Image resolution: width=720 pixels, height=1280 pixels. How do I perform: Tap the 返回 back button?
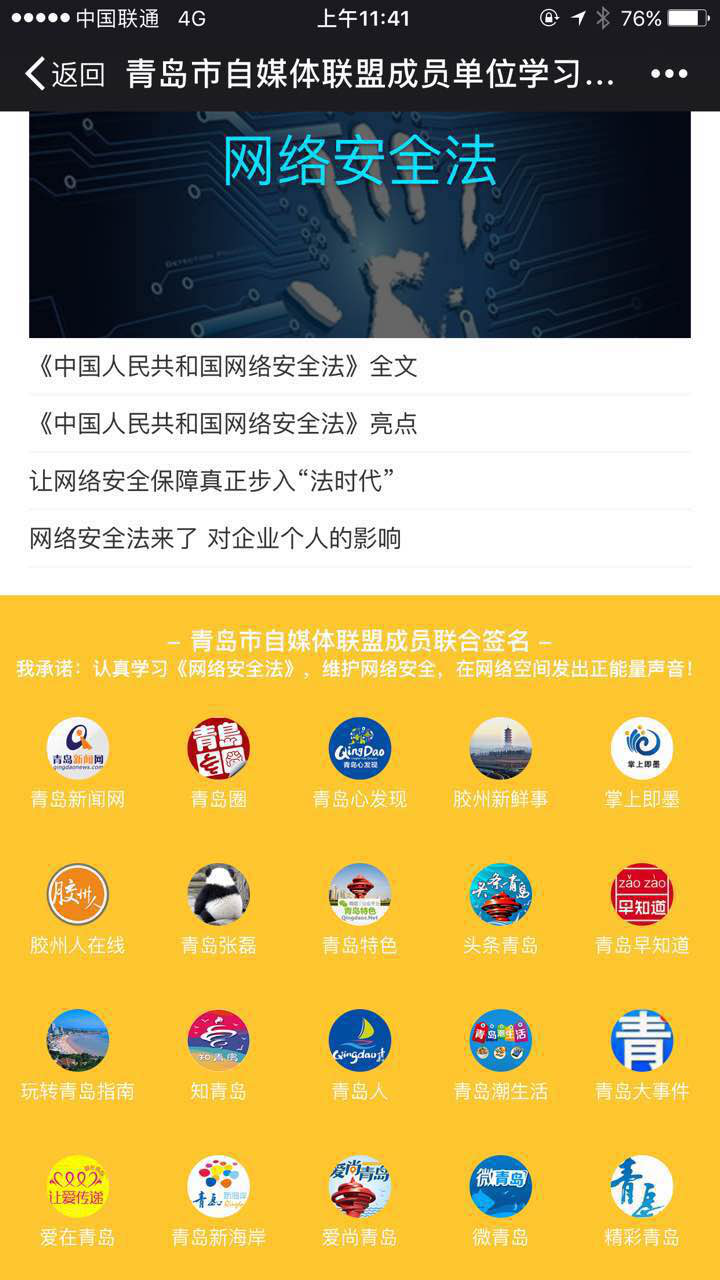[65, 74]
